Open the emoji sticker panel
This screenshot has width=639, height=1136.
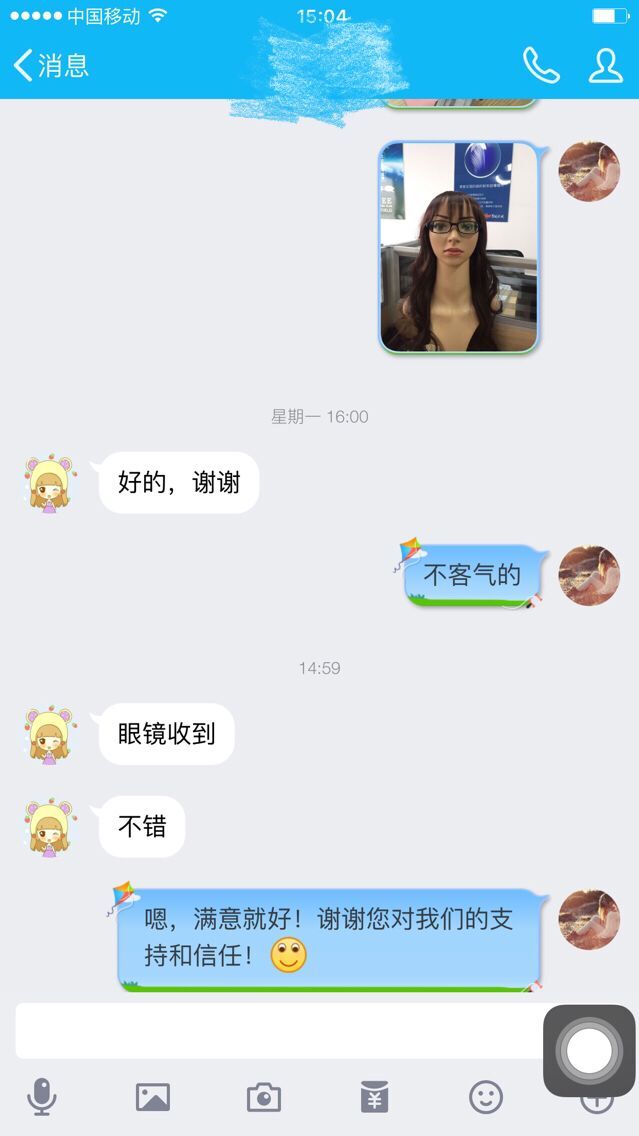(x=486, y=1097)
